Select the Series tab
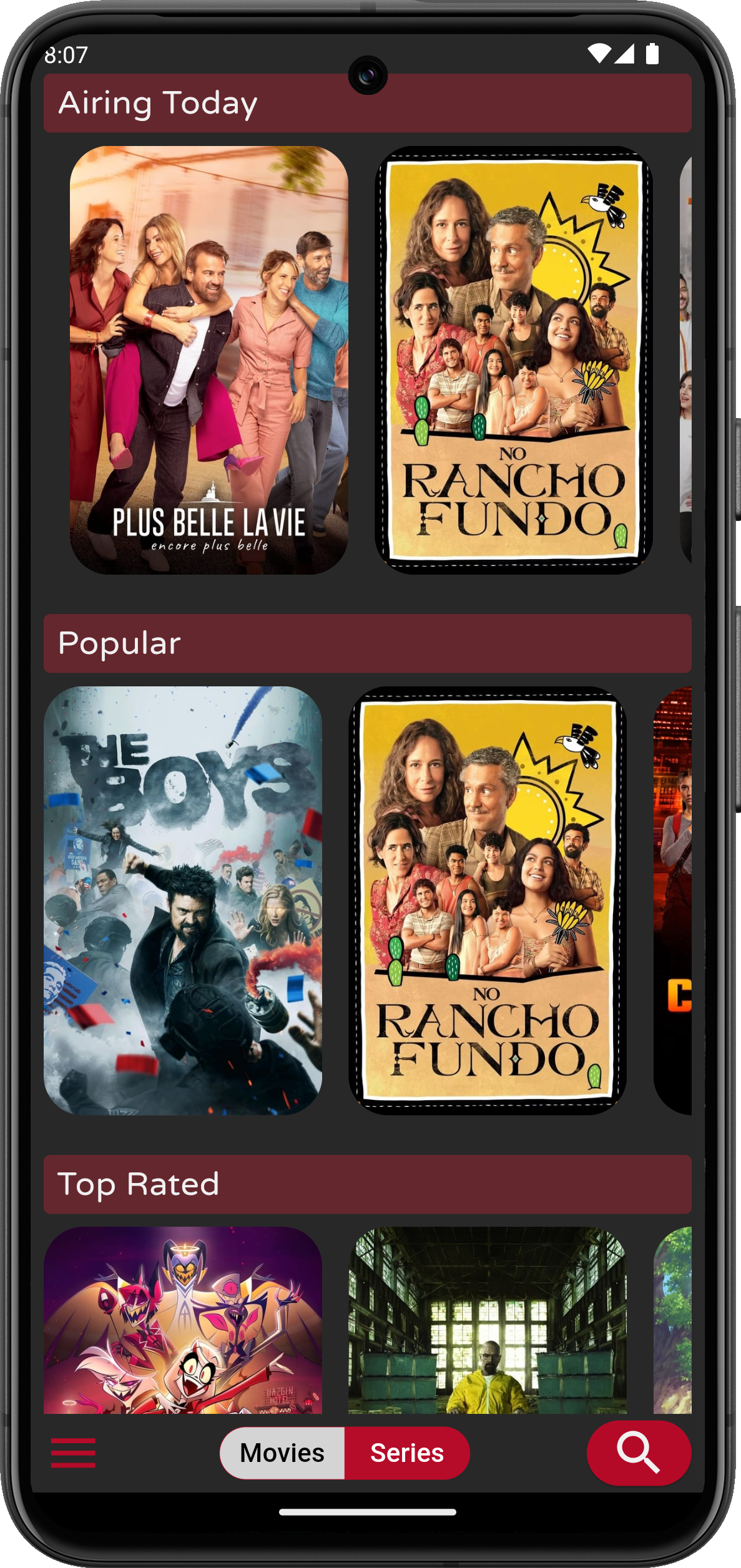This screenshot has width=741, height=1568. (x=407, y=1453)
